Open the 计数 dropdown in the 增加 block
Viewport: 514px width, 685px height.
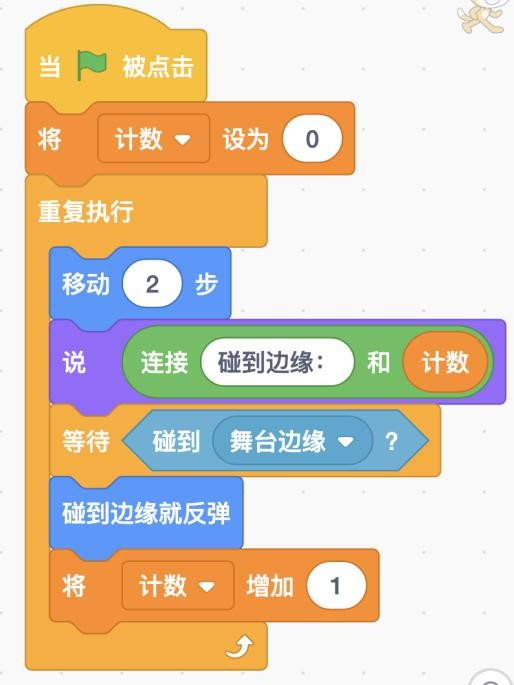pos(178,585)
